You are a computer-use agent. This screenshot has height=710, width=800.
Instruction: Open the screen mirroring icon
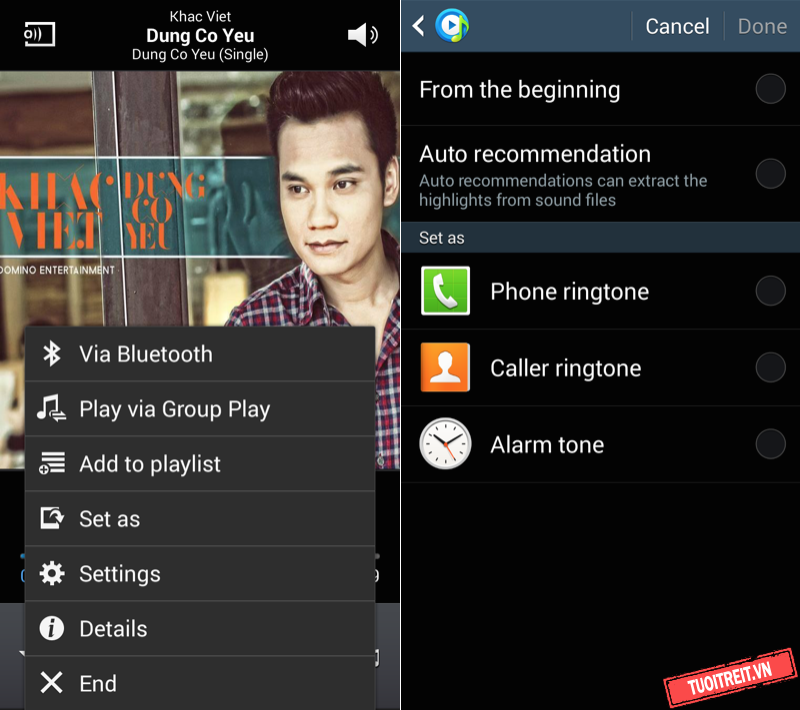click(39, 35)
